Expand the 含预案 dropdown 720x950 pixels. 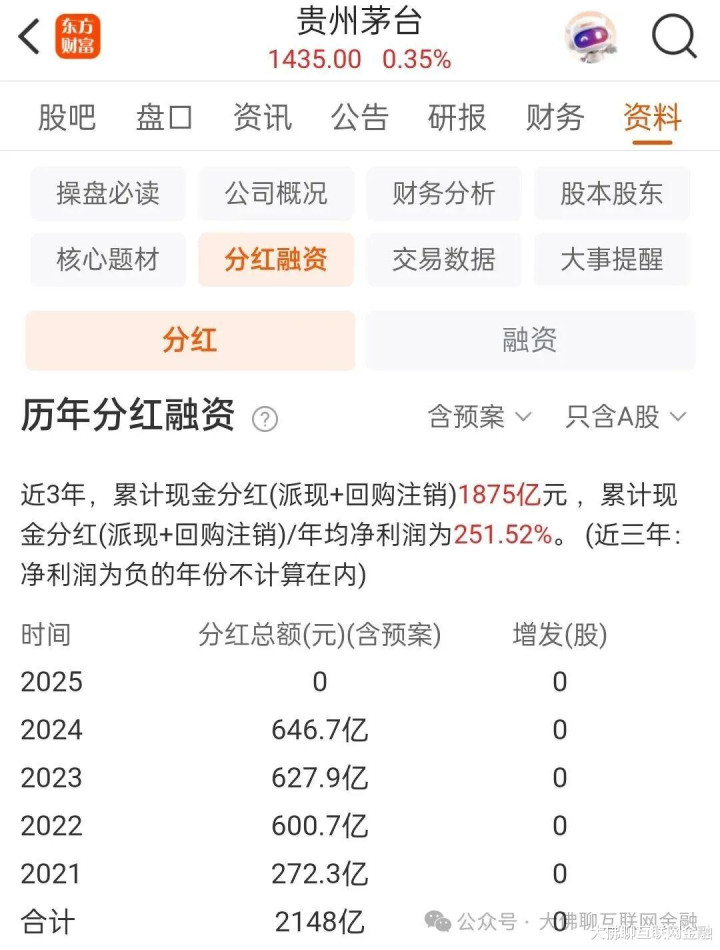(x=480, y=417)
